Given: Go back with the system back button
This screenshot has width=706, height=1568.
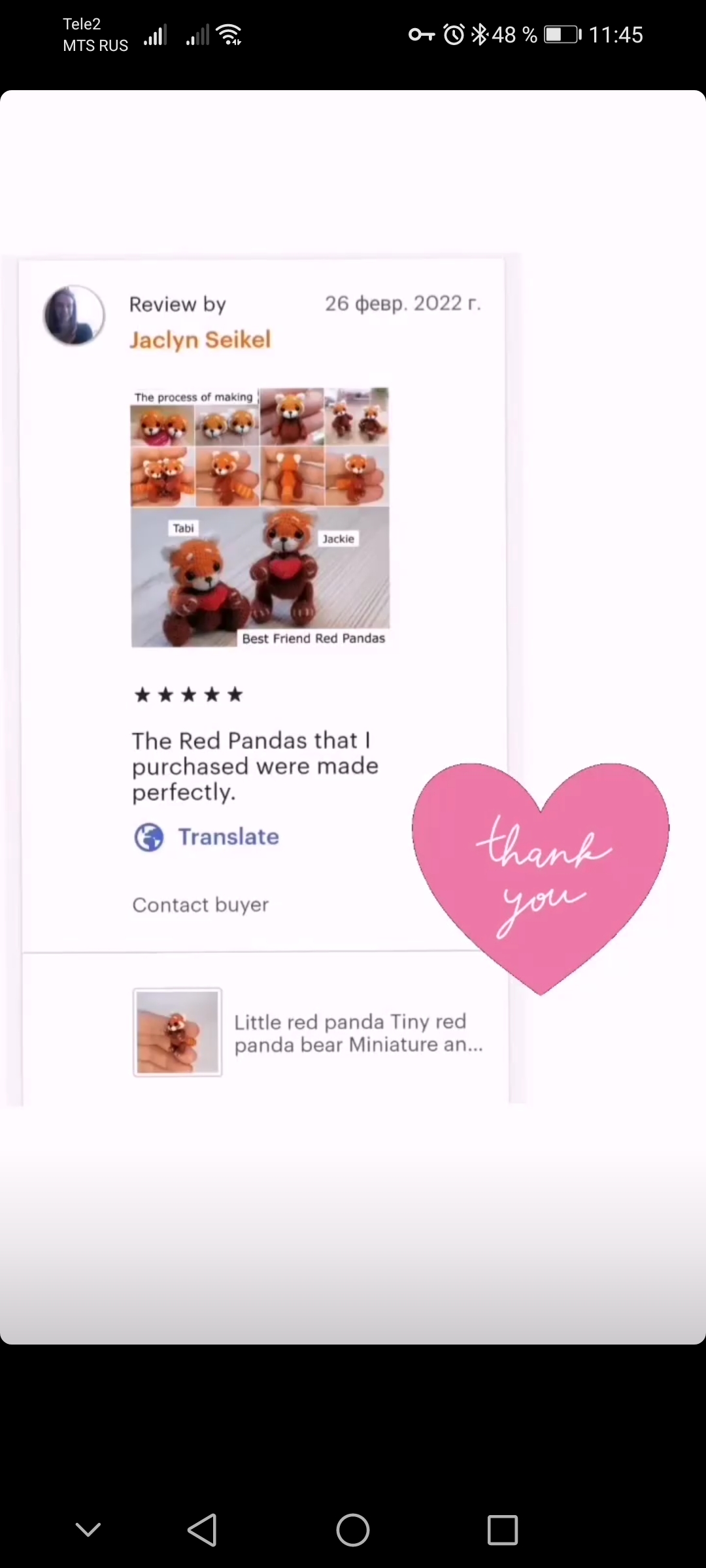Looking at the screenshot, I should 203,1529.
